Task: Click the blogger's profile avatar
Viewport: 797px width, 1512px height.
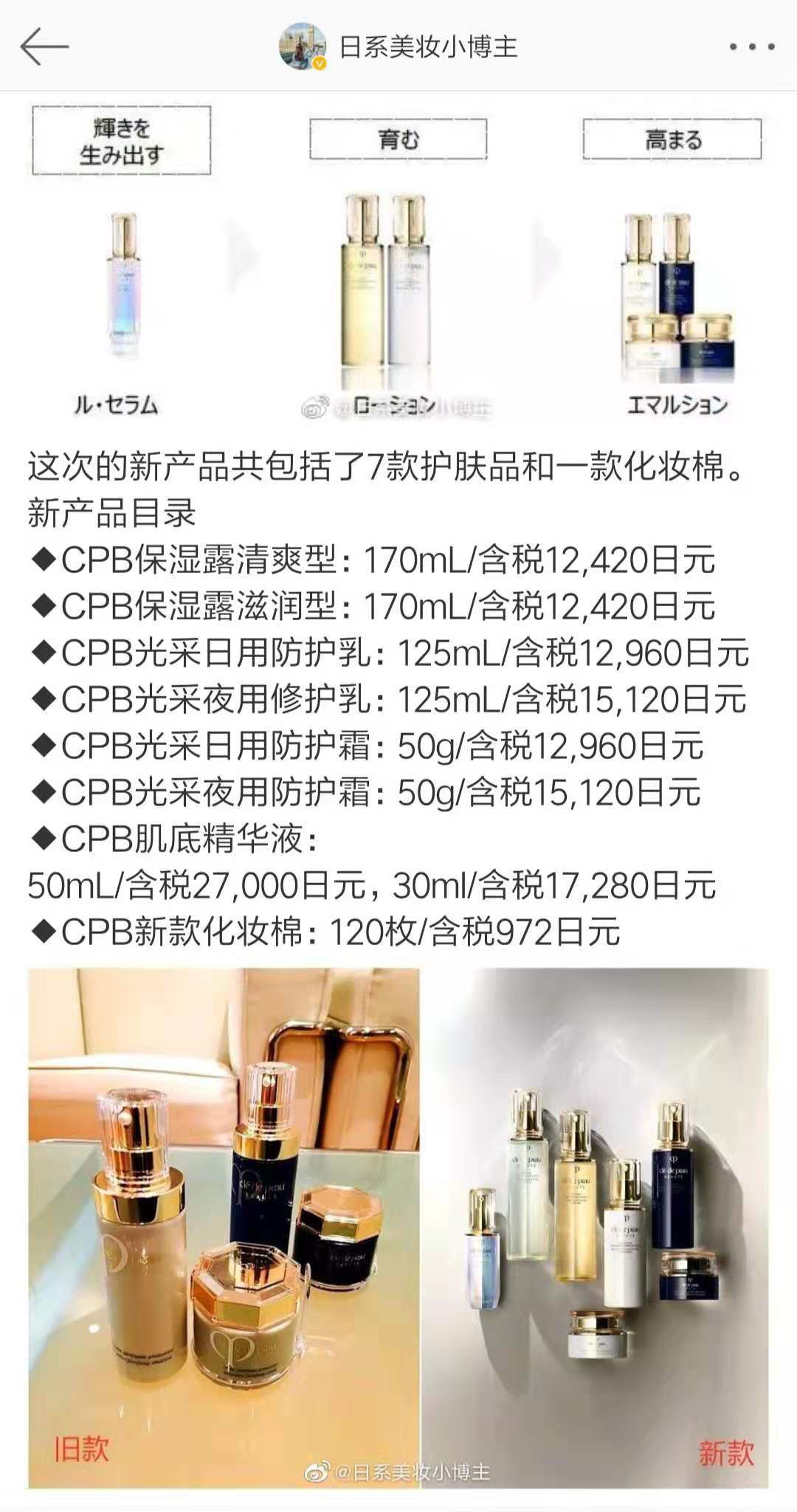Action: pos(298,44)
